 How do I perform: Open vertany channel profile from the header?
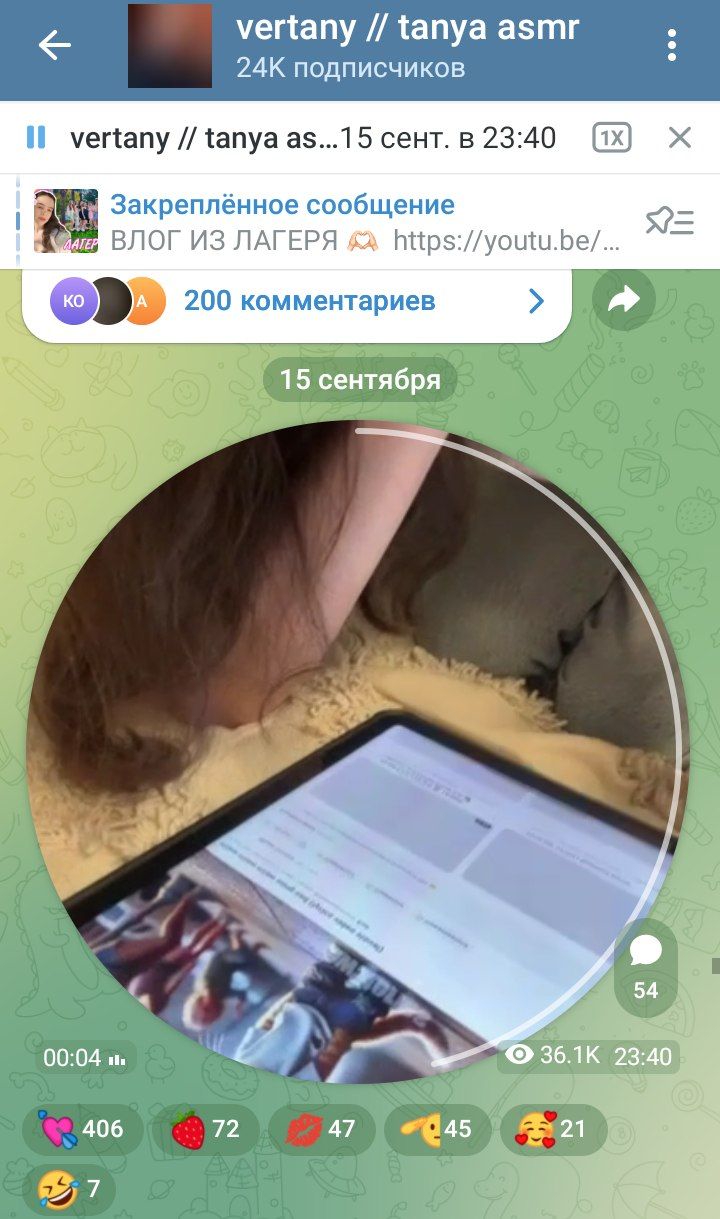[407, 45]
